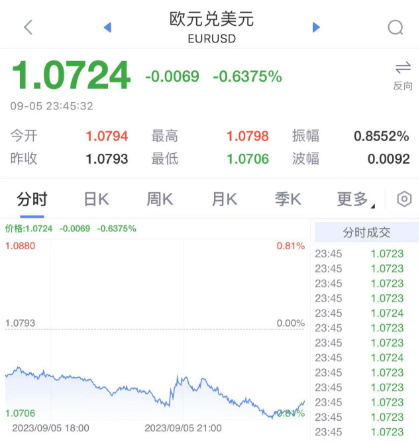Expand the 更多 chart period dropdown

coord(355,199)
